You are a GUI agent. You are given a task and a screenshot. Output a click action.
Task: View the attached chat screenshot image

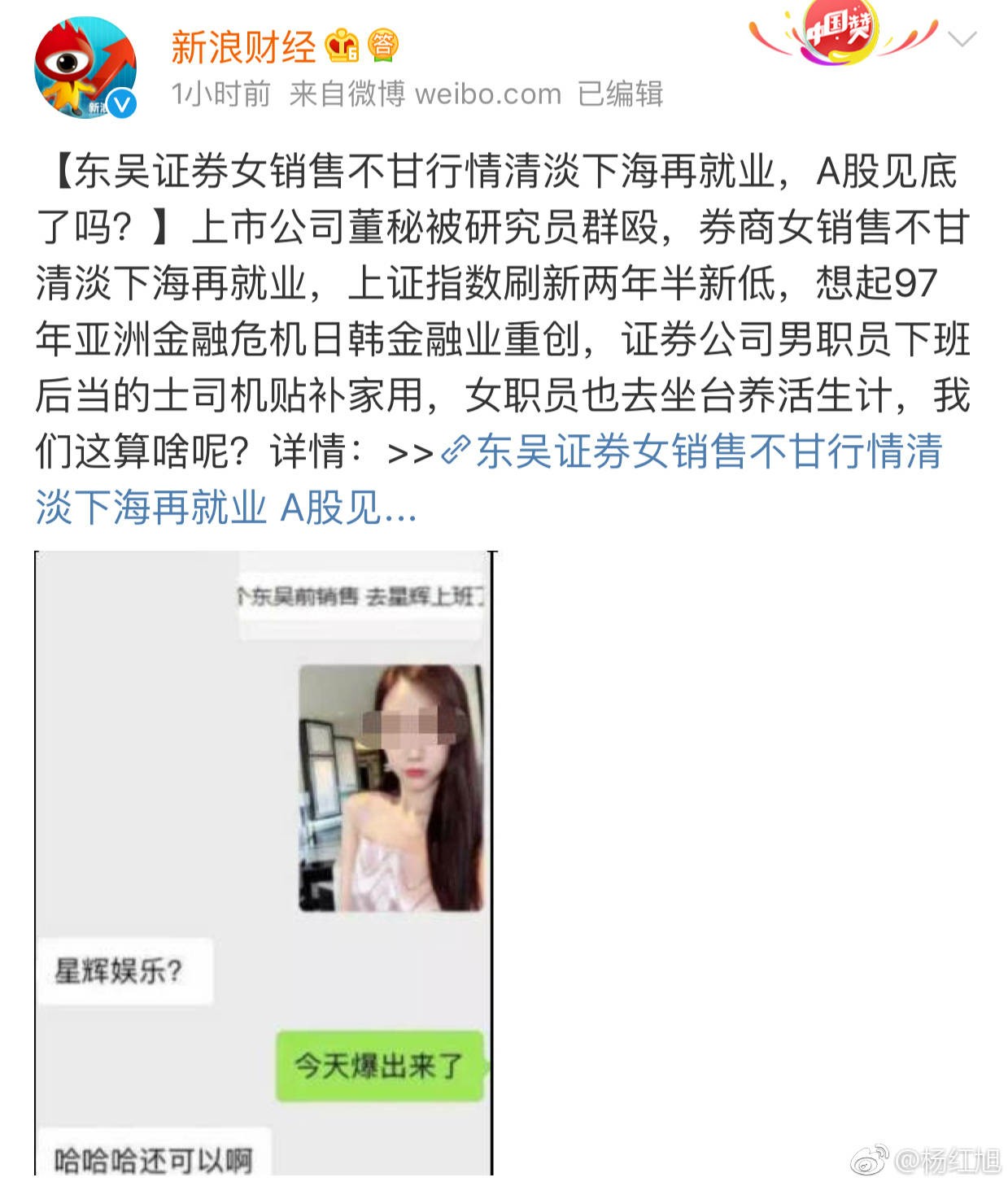264,862
